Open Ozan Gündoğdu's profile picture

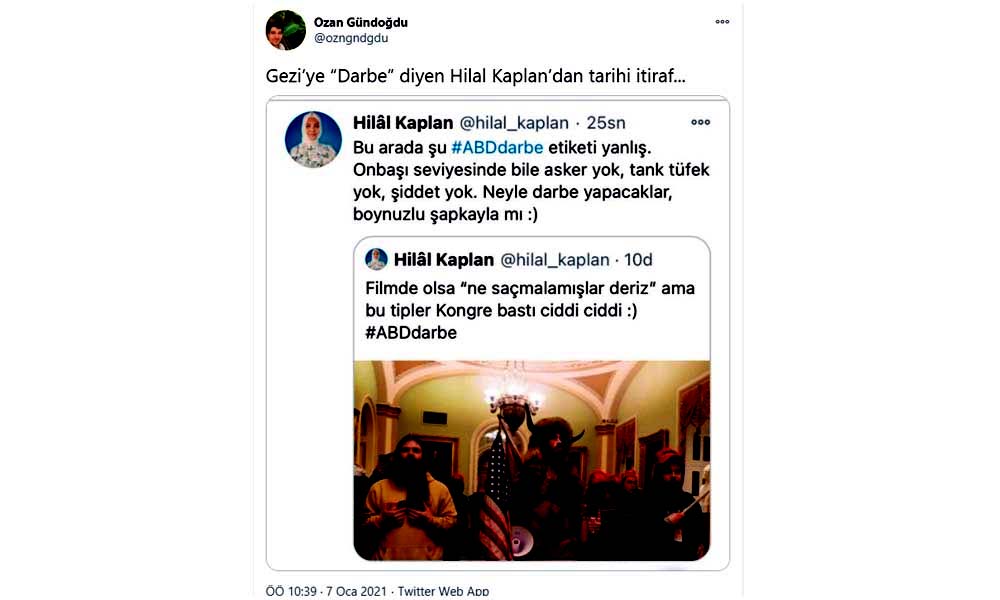(286, 30)
